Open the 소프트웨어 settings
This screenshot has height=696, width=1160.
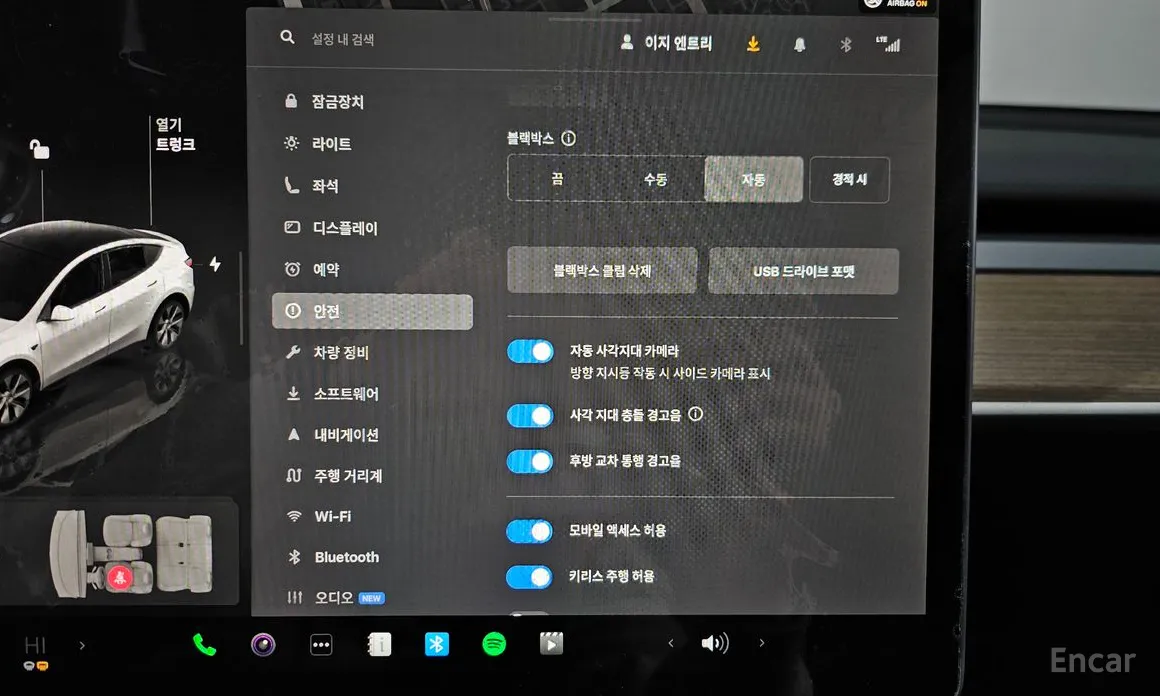click(345, 394)
